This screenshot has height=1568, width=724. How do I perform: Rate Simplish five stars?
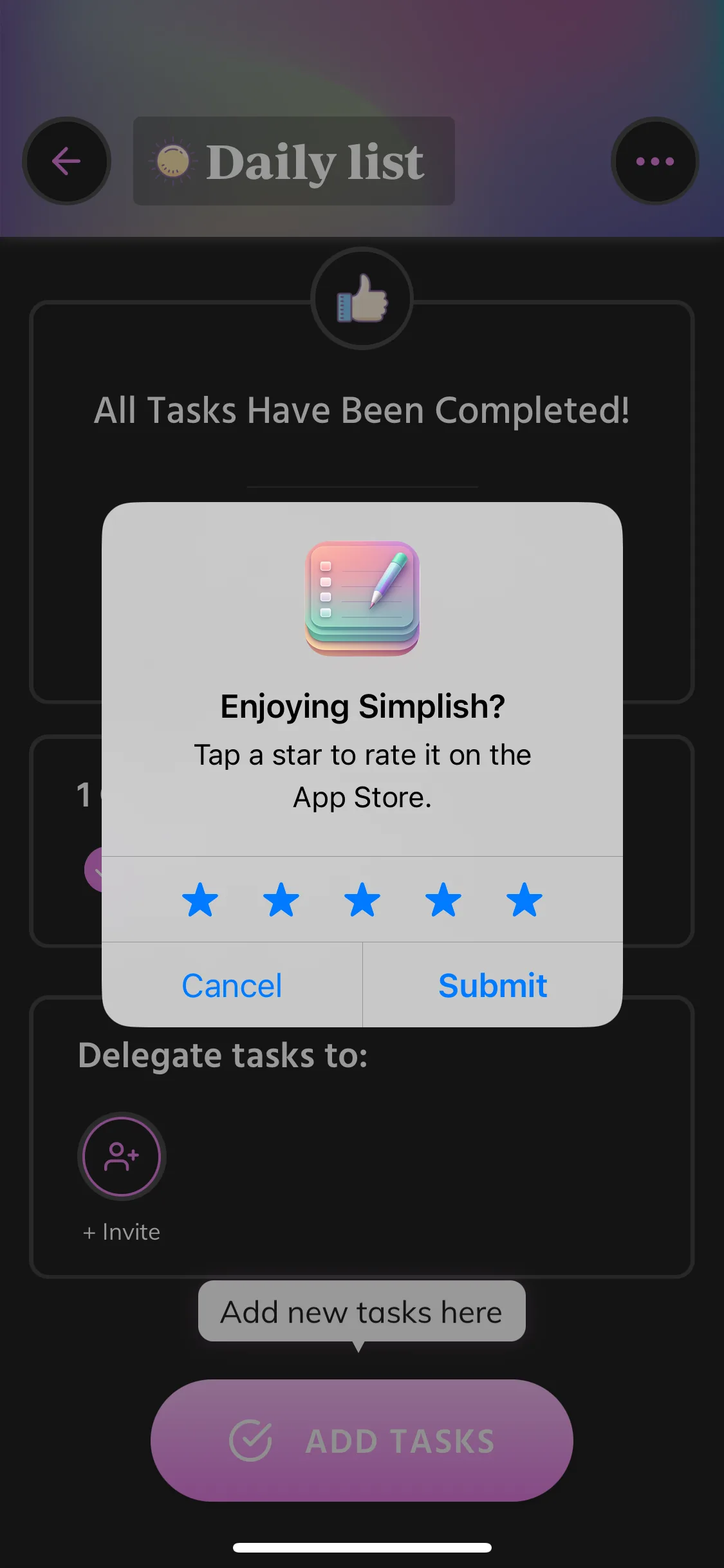[524, 899]
